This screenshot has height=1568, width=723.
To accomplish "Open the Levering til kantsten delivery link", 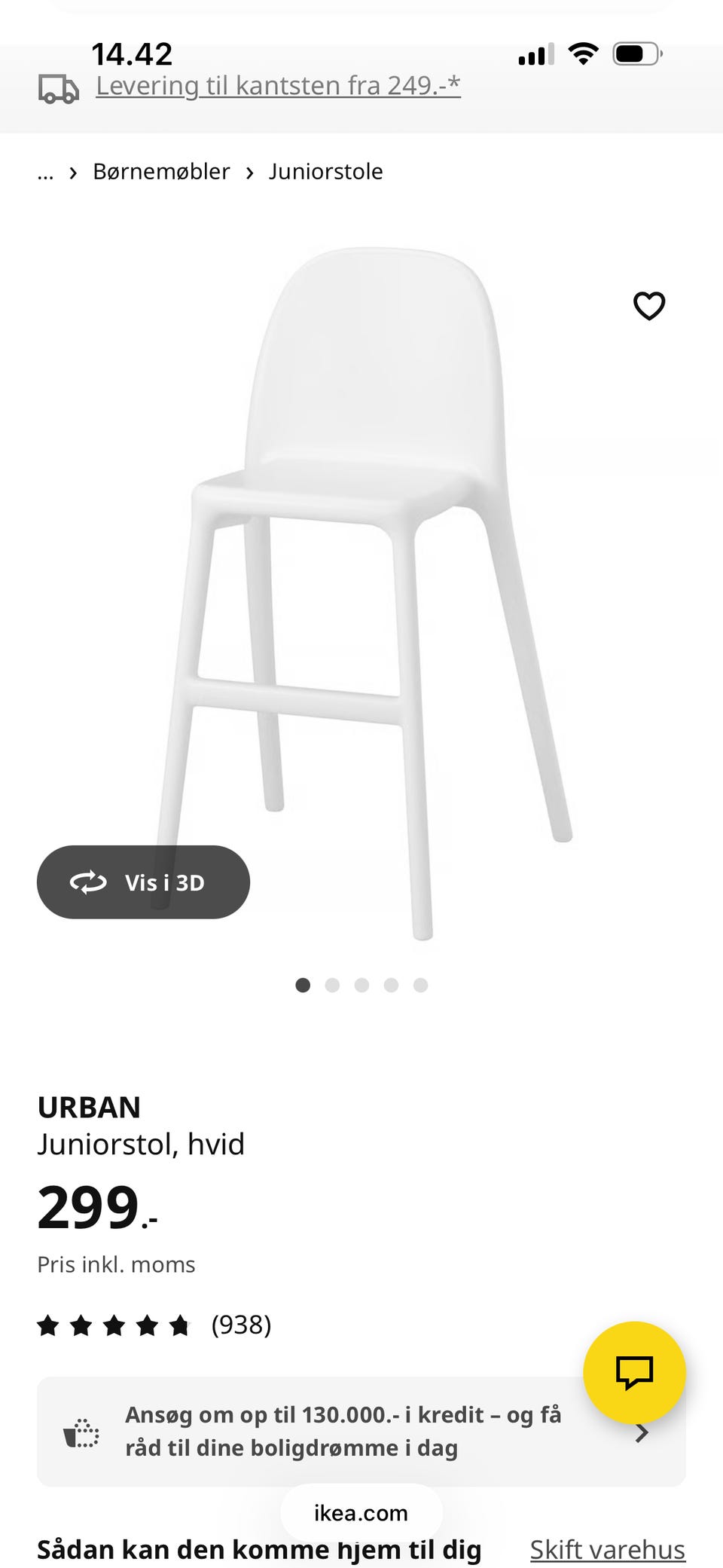I will tap(278, 86).
